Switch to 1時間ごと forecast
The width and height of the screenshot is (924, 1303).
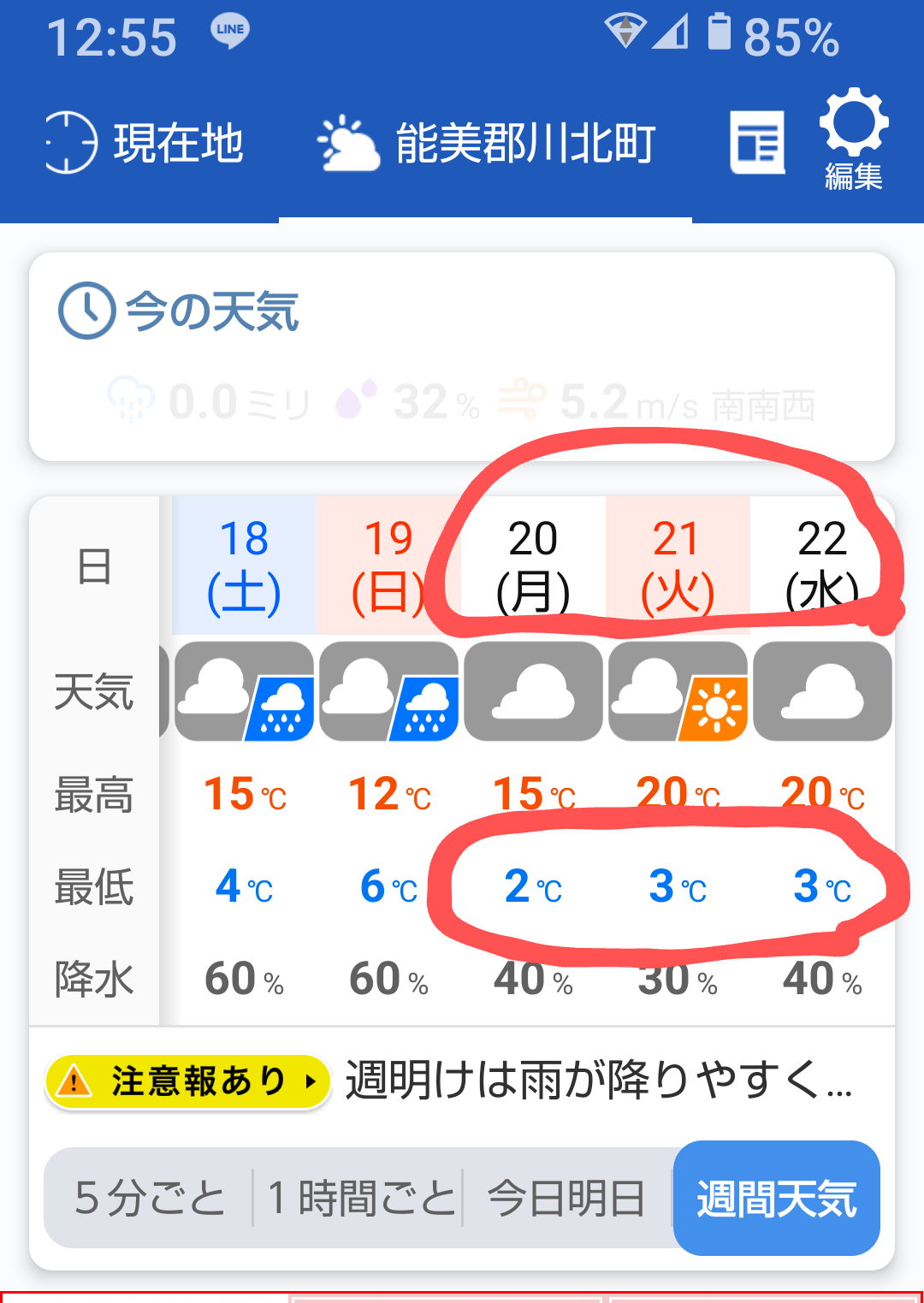(x=359, y=1198)
